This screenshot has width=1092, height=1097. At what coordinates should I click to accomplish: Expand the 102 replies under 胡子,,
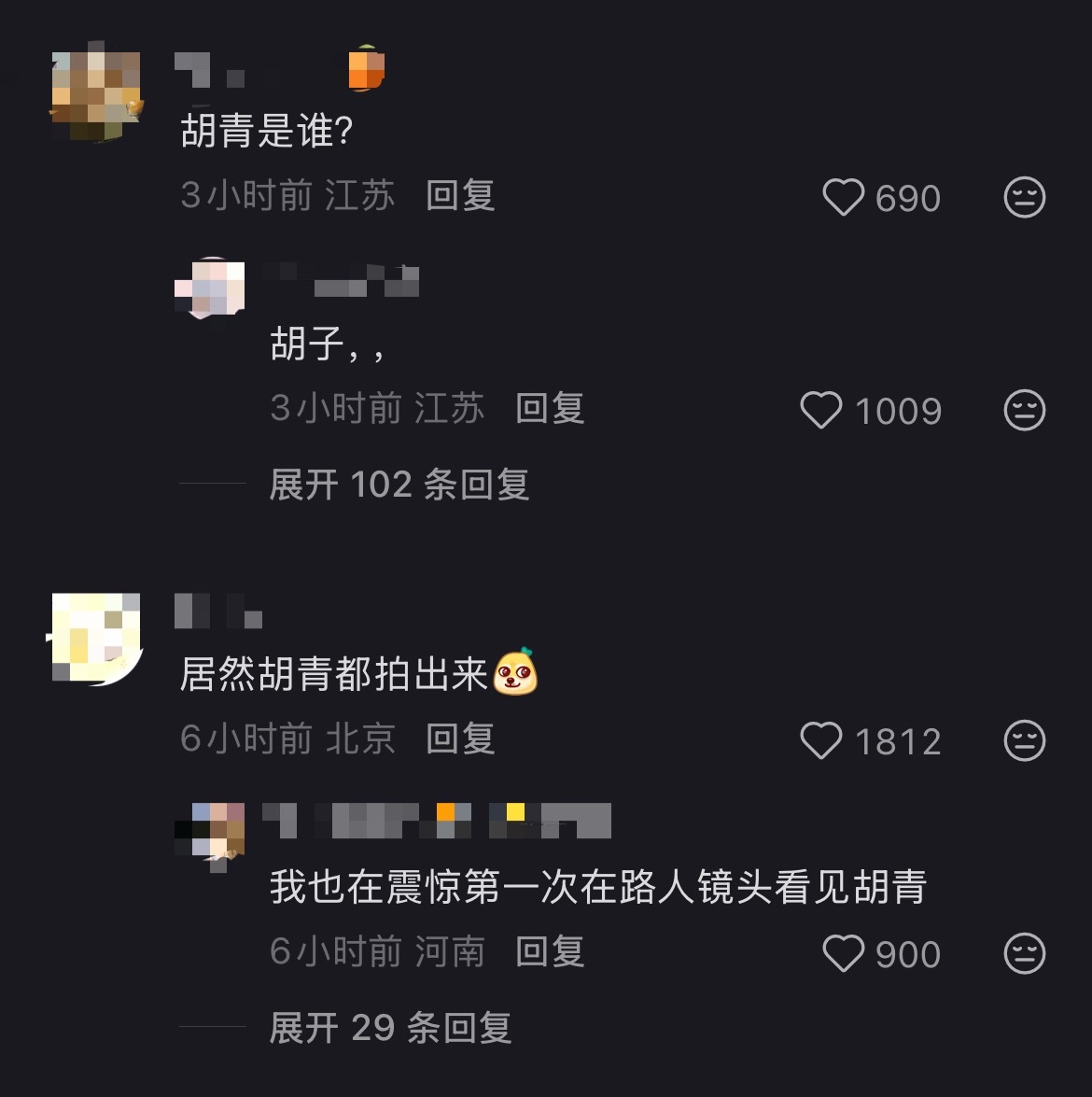(398, 485)
